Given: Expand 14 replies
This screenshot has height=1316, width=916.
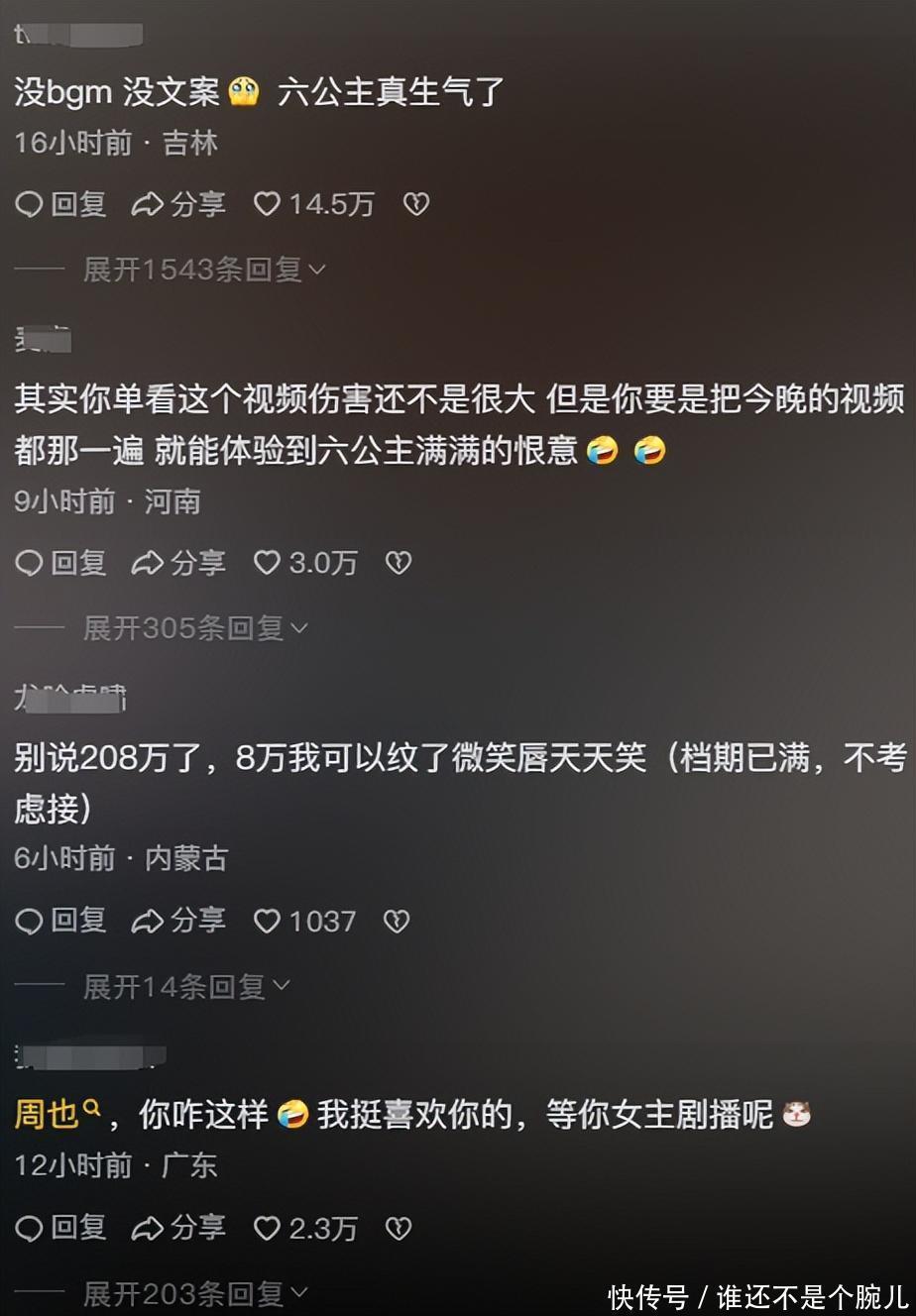Looking at the screenshot, I should point(185,986).
